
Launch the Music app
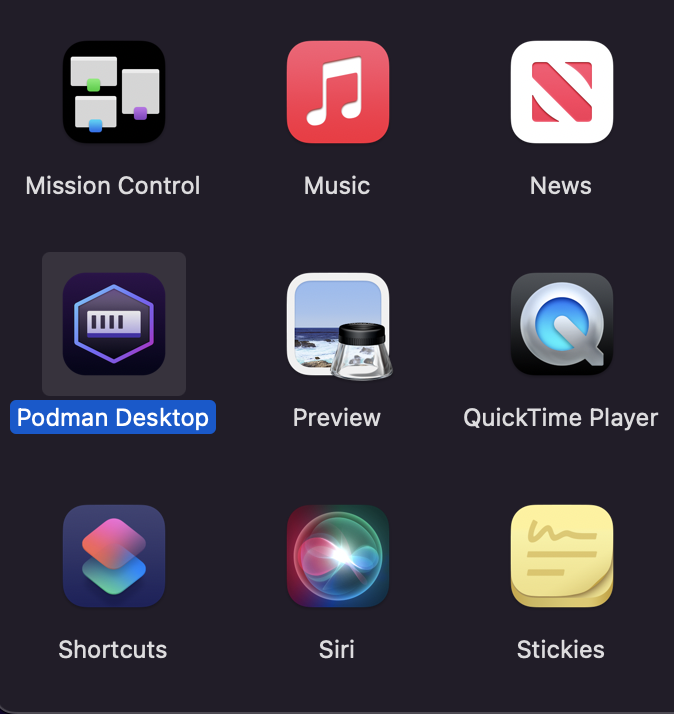(x=337, y=92)
